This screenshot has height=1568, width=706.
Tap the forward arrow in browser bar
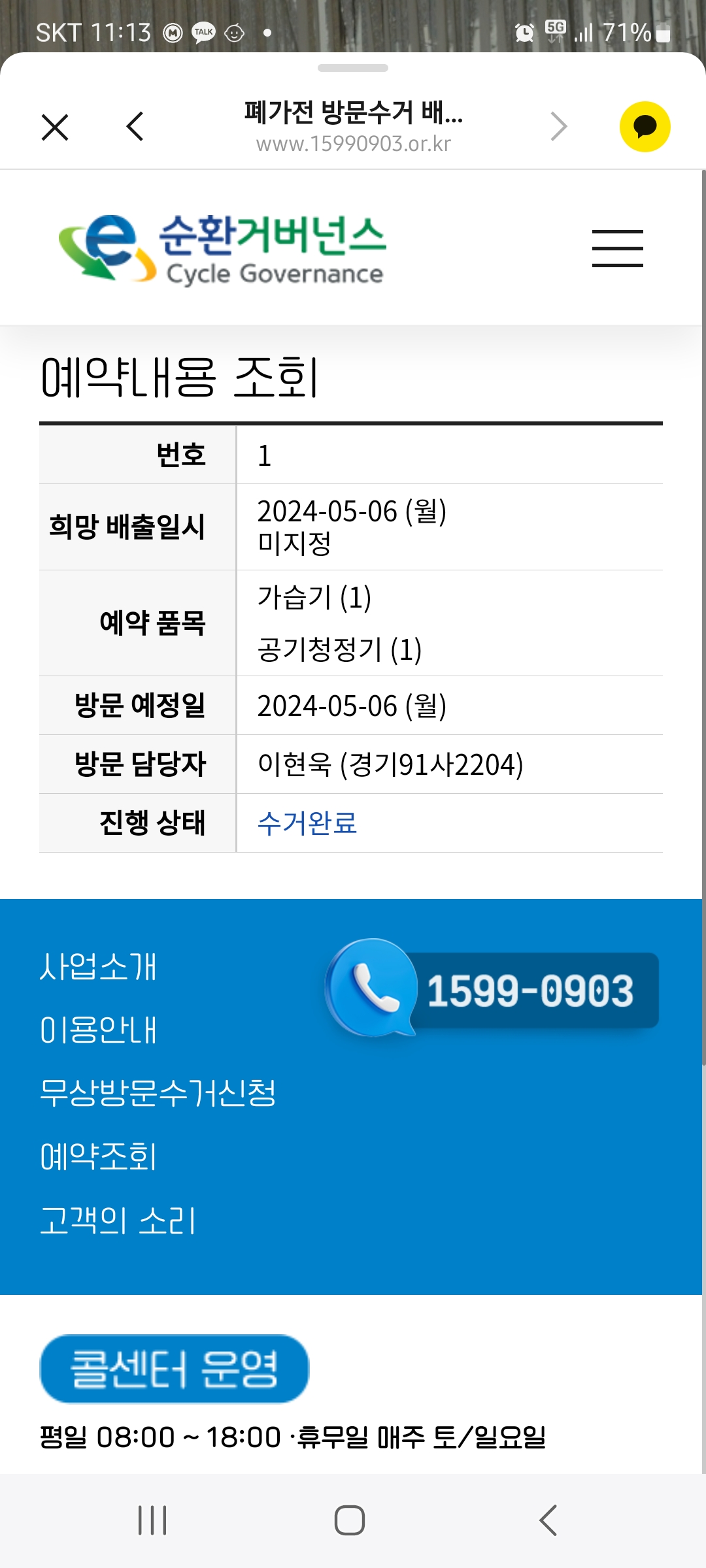559,127
